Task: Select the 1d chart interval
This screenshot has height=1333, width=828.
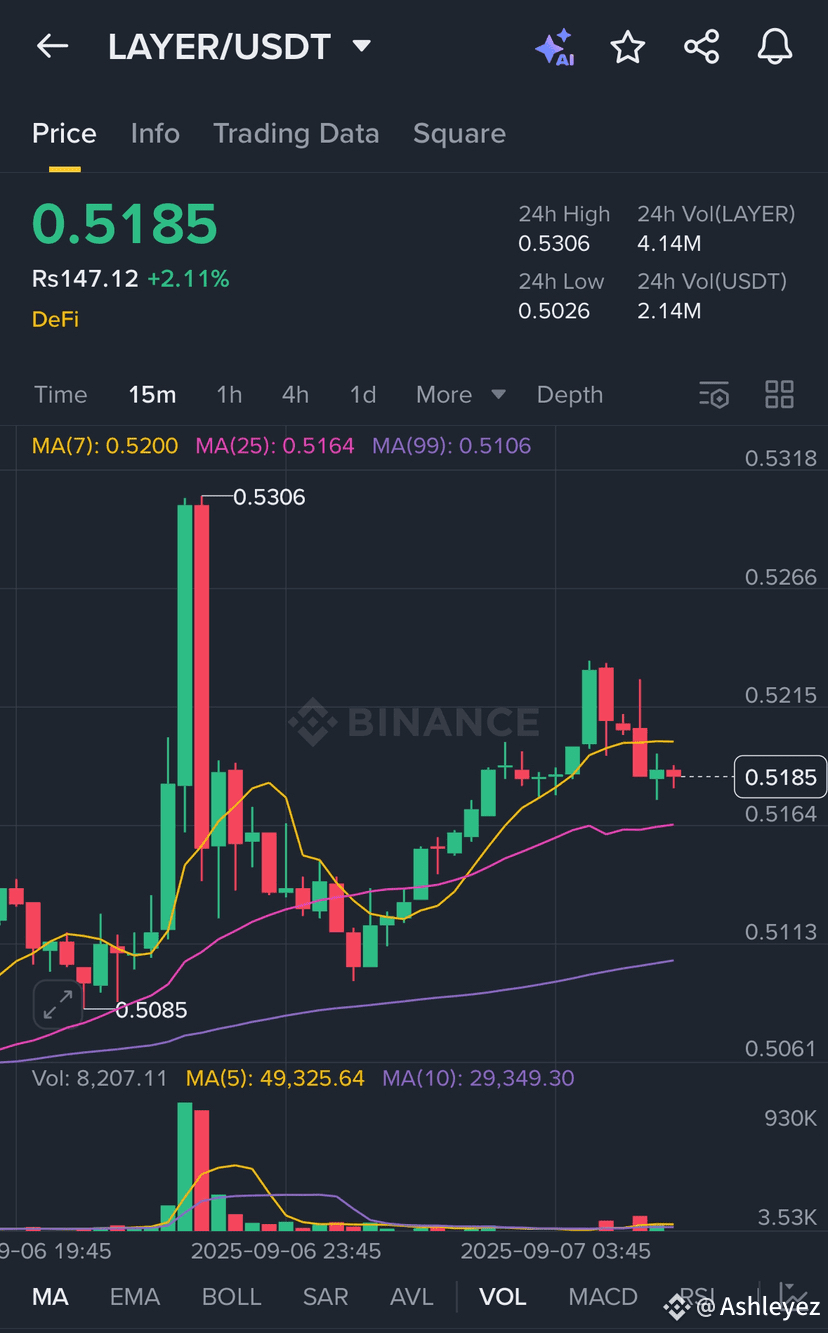Action: [363, 395]
